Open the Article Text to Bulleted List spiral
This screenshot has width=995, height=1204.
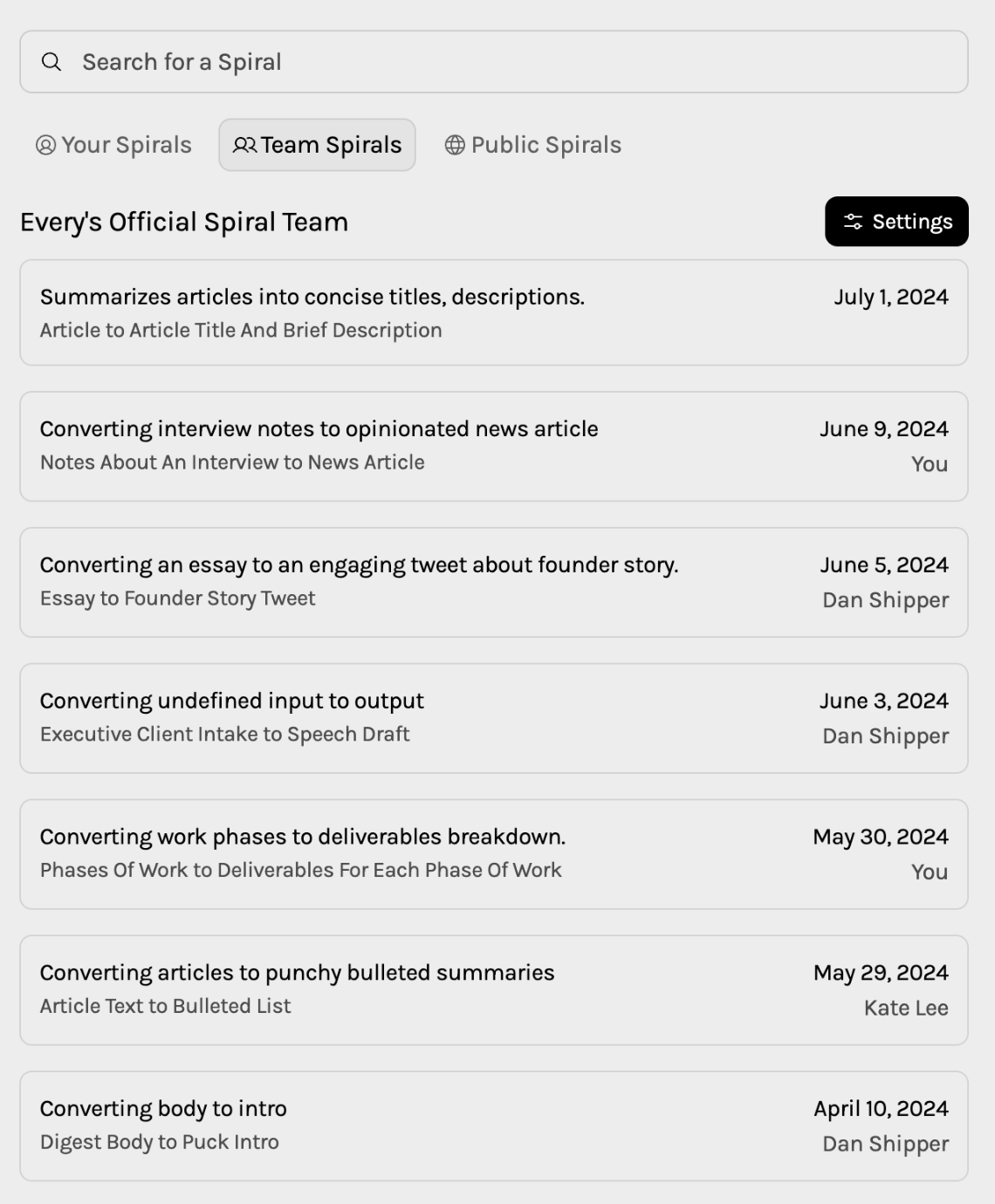point(493,990)
